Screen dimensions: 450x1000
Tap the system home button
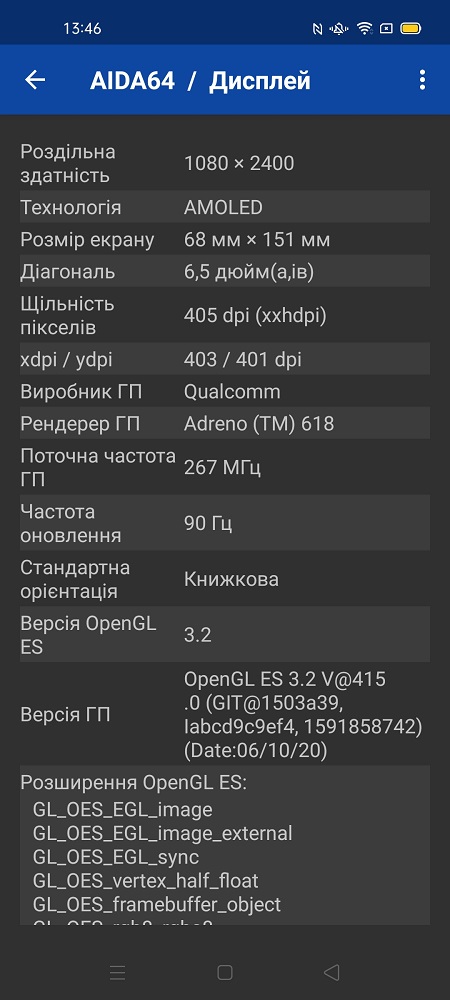coord(224,972)
